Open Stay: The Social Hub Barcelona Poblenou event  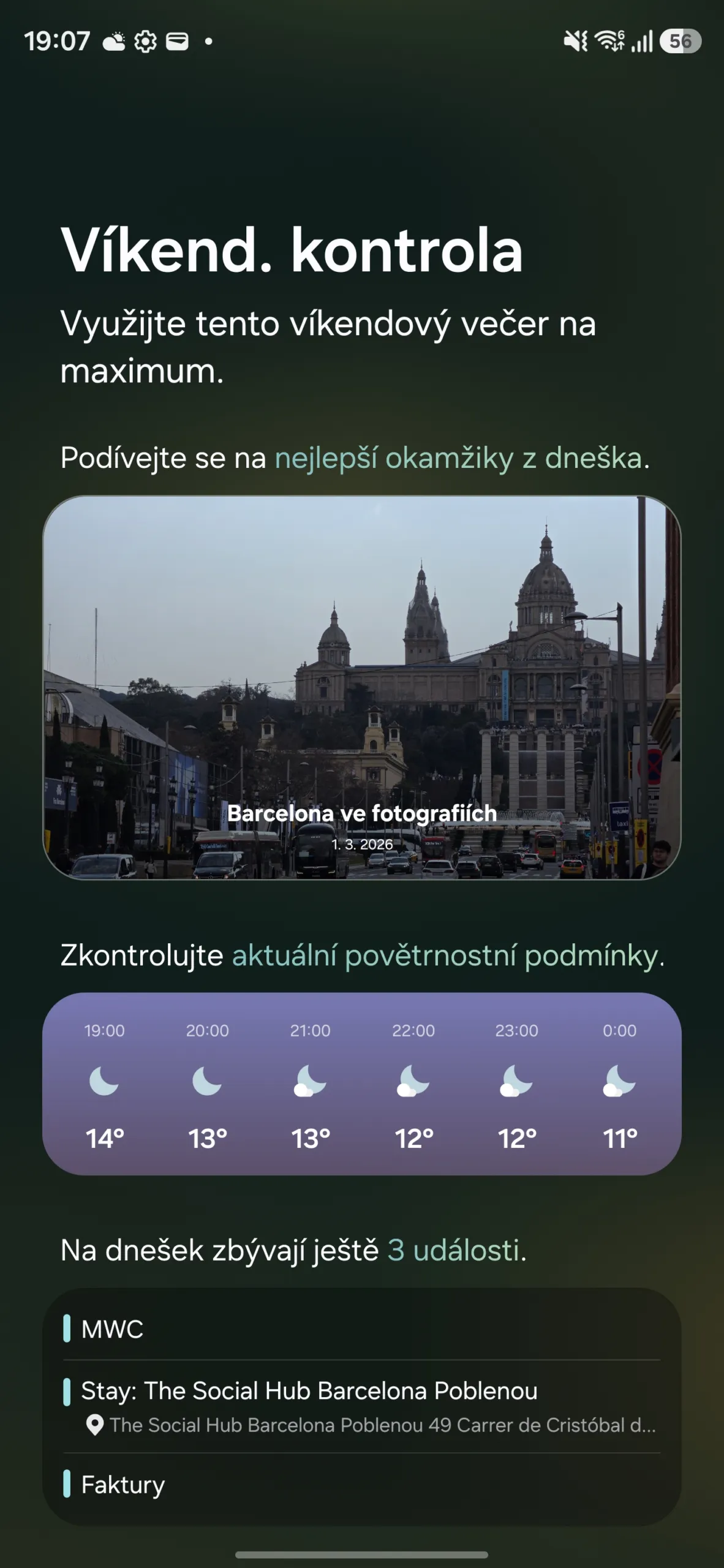click(x=361, y=1406)
